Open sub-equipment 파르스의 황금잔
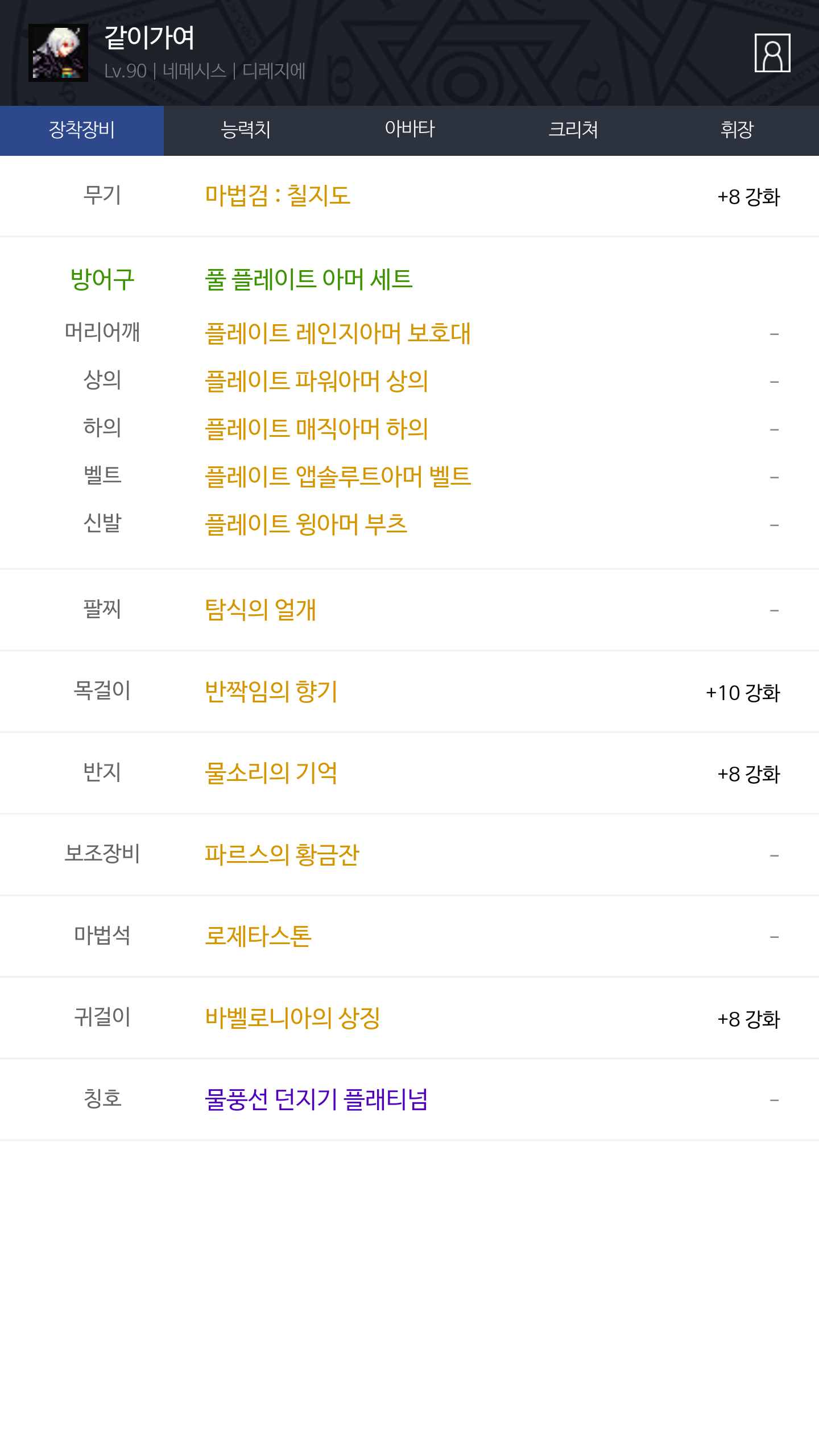The width and height of the screenshot is (819, 1456). [282, 855]
